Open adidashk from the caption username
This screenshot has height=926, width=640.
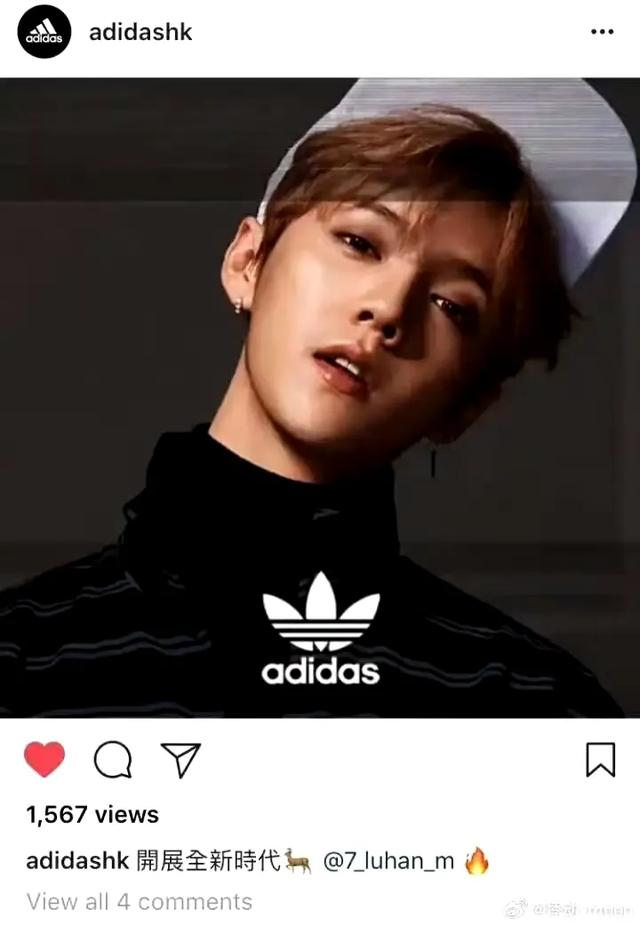(77, 862)
